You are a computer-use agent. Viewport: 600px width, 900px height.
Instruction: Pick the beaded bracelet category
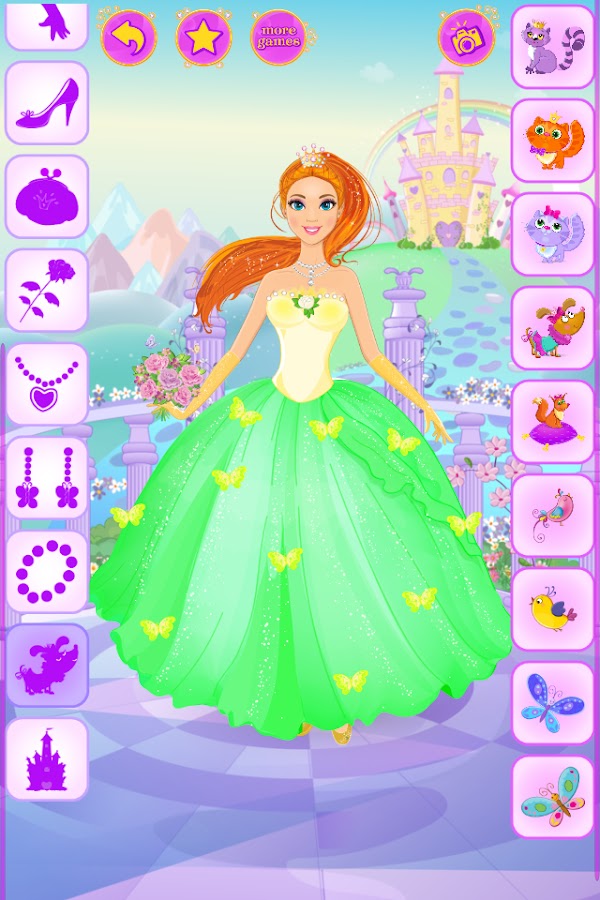(47, 571)
